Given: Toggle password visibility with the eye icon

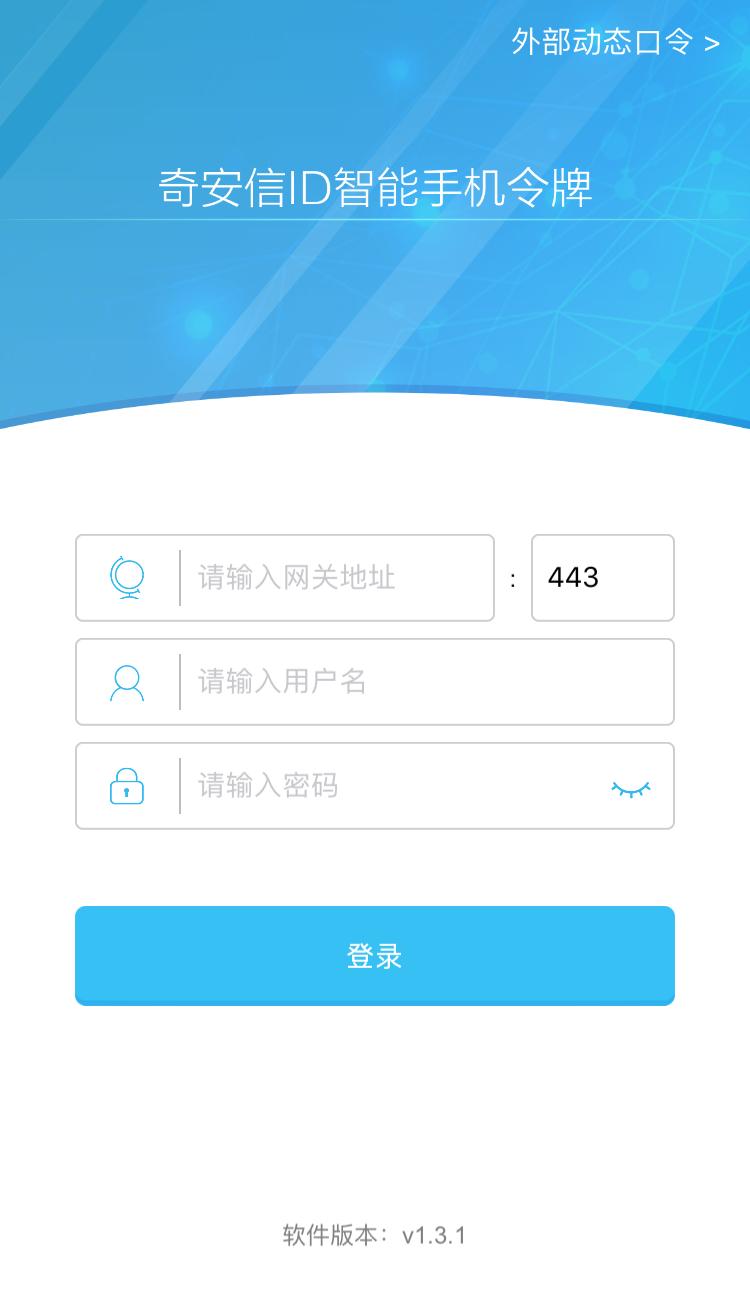Looking at the screenshot, I should [x=631, y=788].
